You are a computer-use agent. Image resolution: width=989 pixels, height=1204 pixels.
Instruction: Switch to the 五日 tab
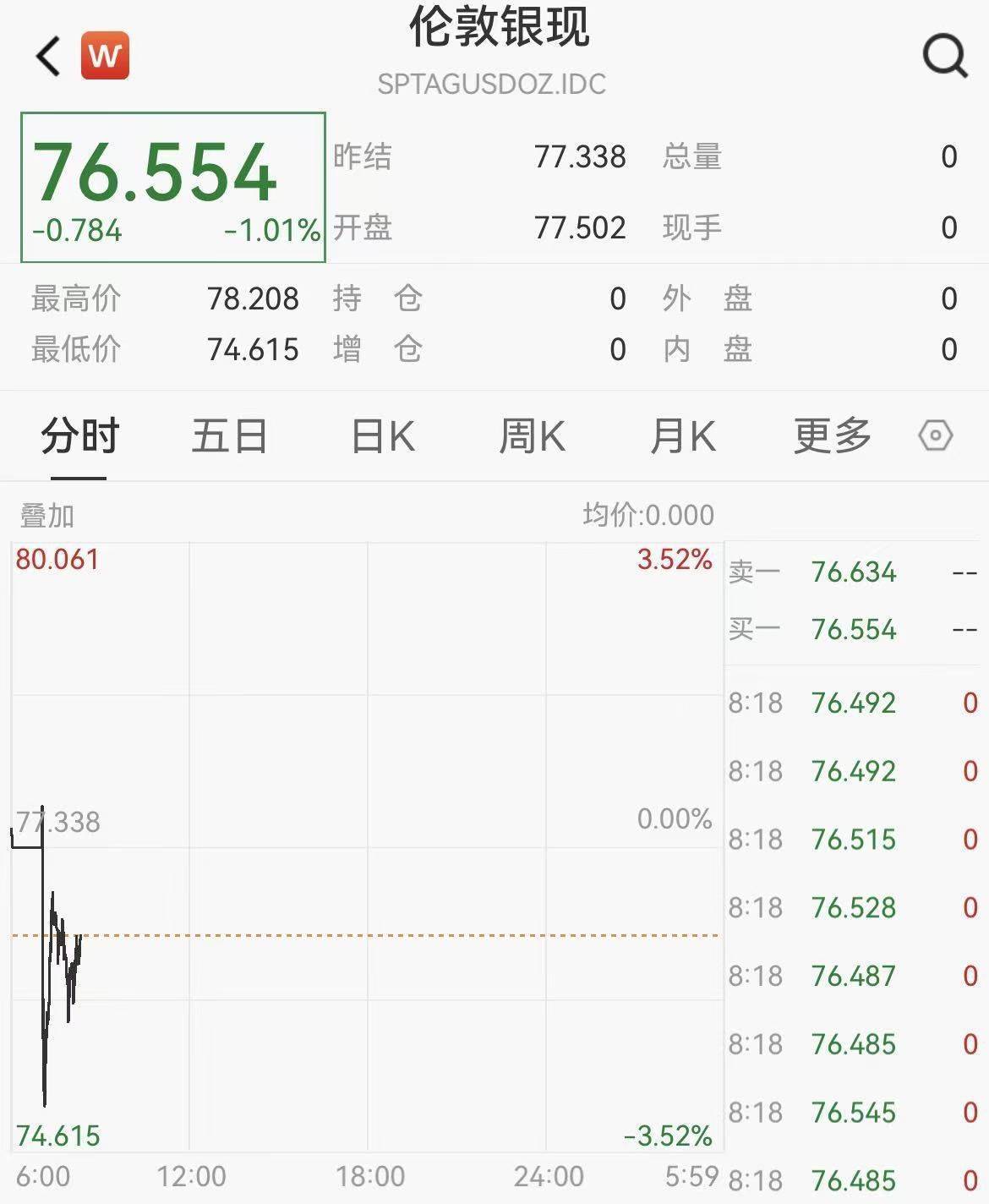coord(228,437)
